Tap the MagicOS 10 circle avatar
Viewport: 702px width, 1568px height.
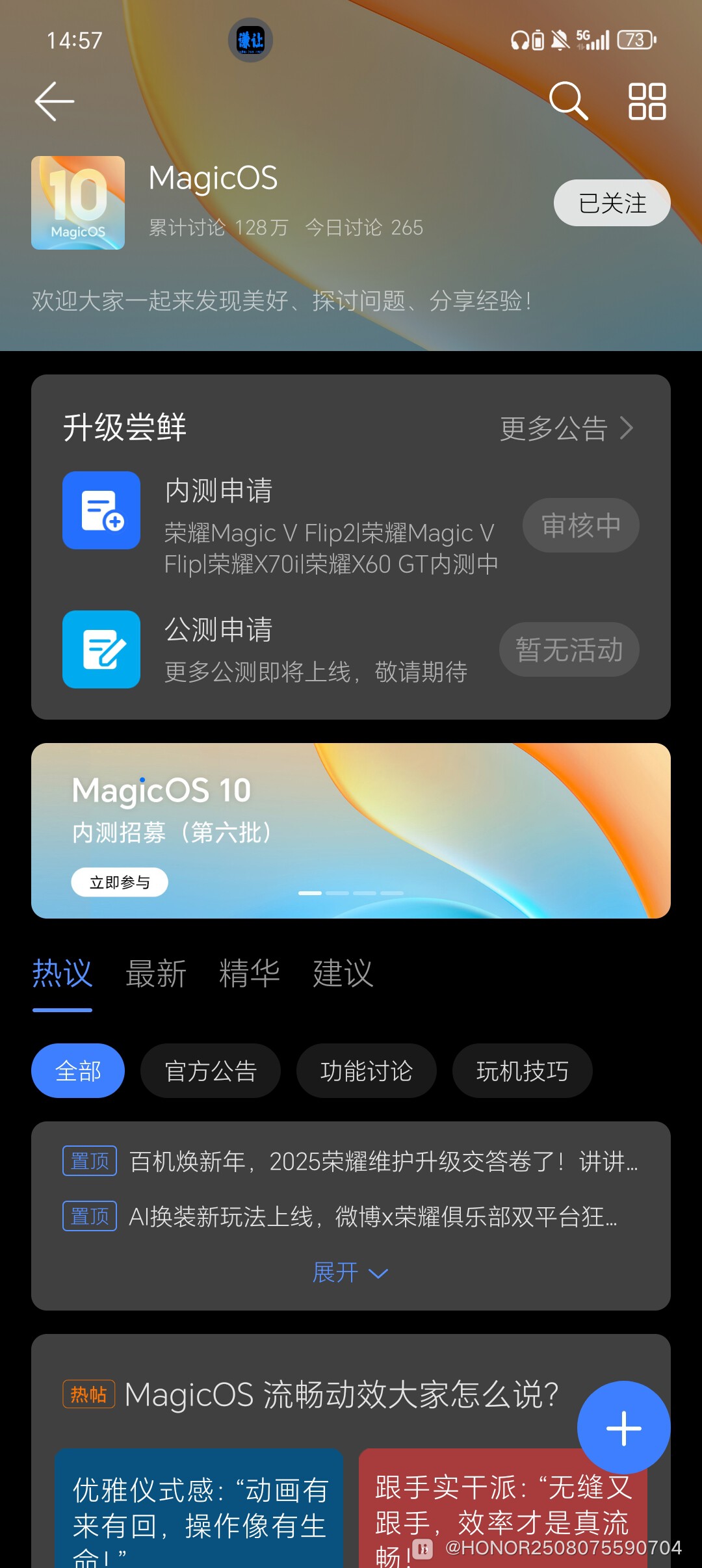tap(77, 202)
